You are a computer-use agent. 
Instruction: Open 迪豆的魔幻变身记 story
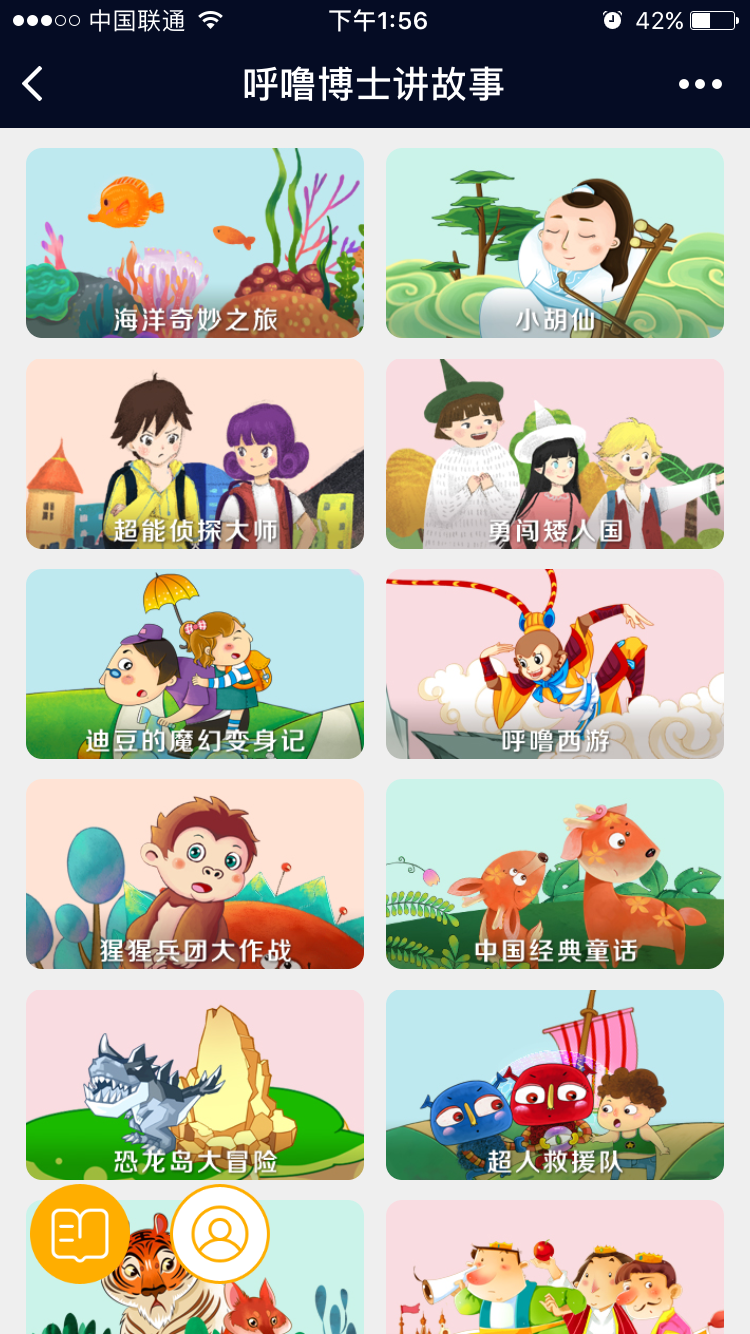coord(195,663)
